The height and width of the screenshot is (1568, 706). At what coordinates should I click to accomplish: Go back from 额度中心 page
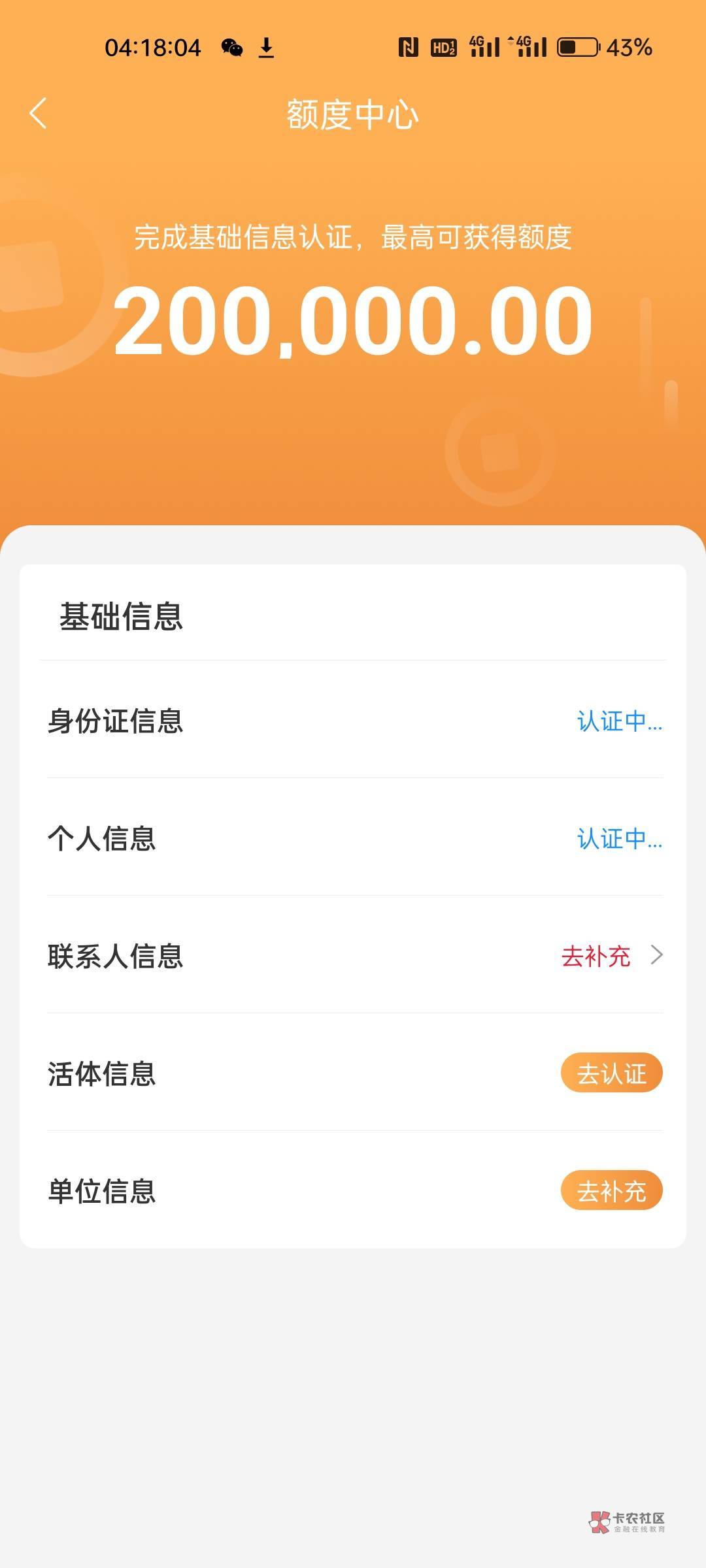point(39,114)
